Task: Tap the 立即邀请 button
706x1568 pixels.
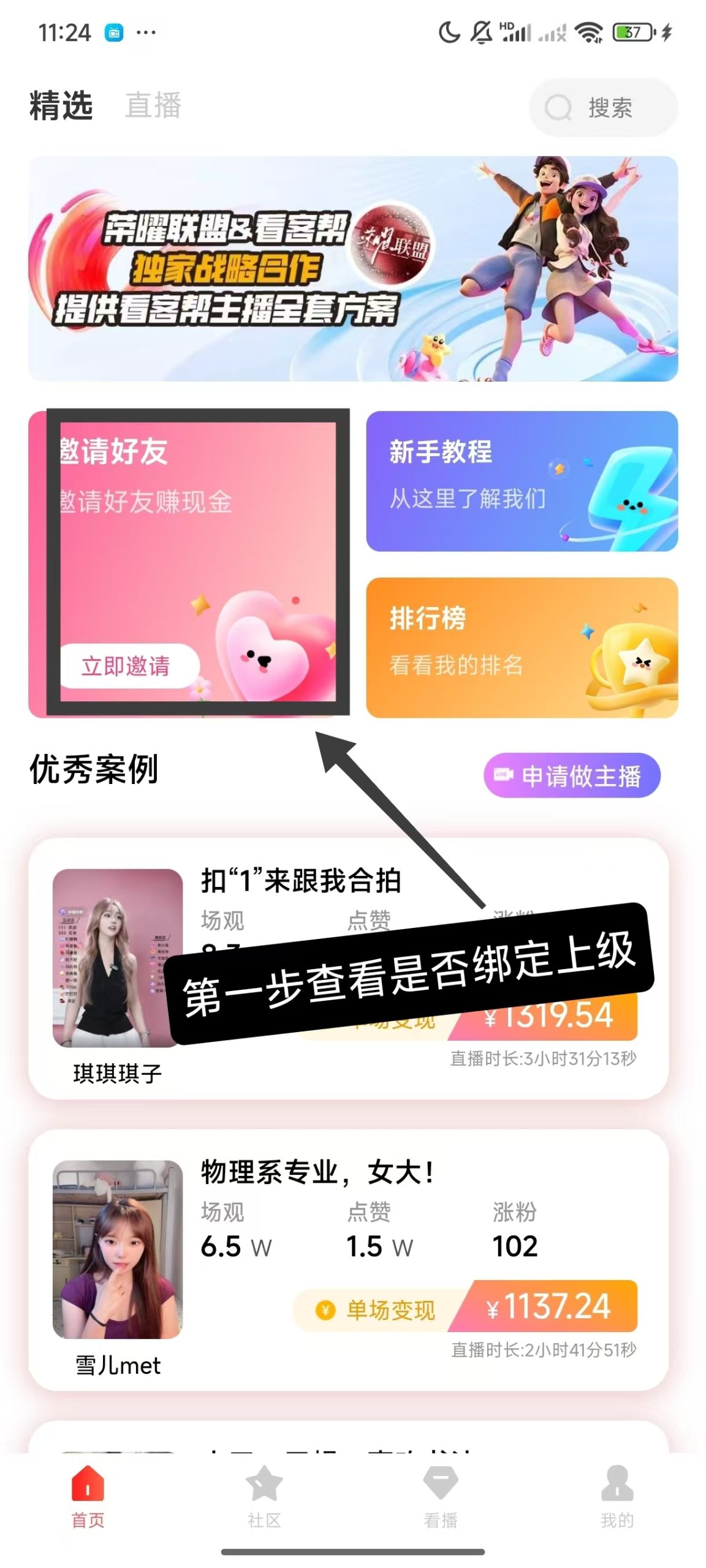Action: point(127,666)
